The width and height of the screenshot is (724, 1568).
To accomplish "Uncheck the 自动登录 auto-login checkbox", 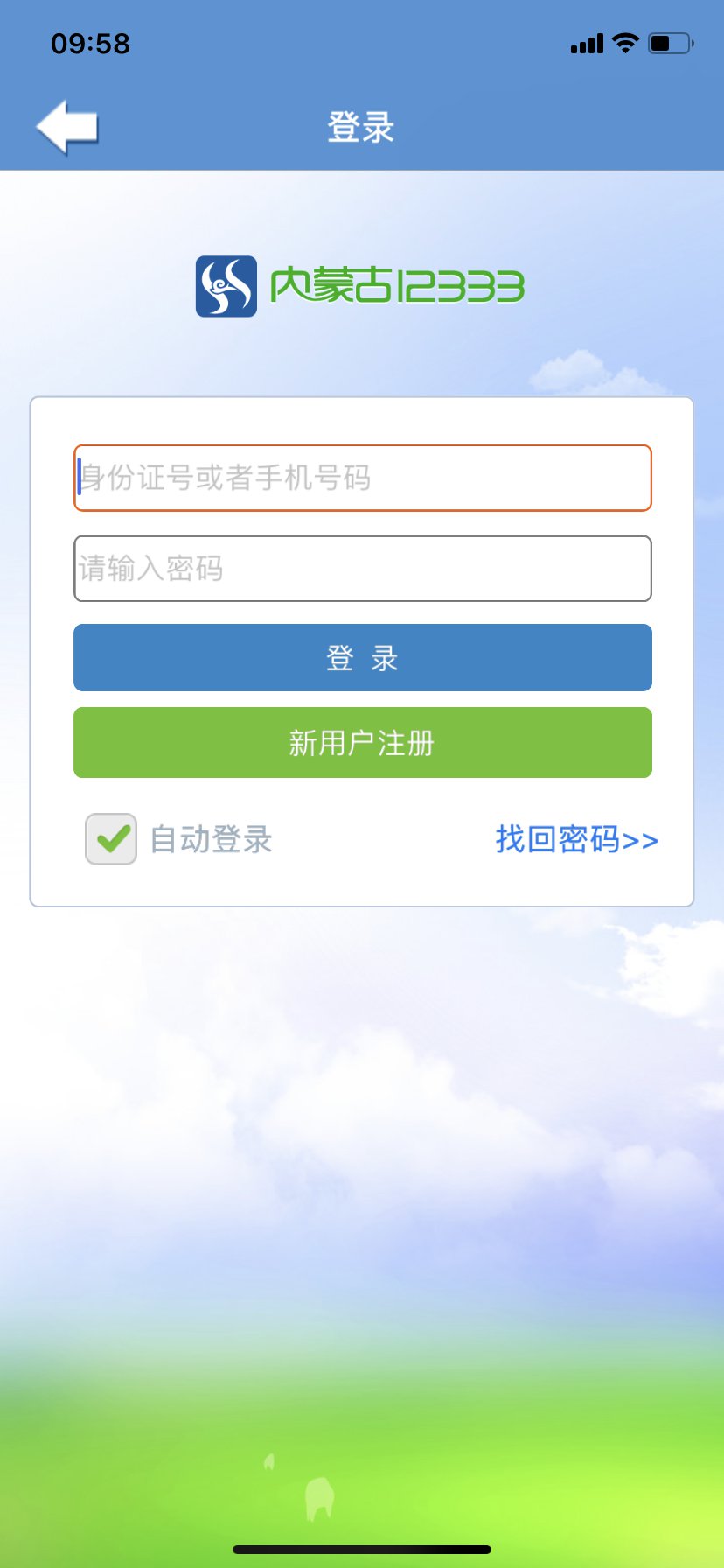I will click(111, 839).
